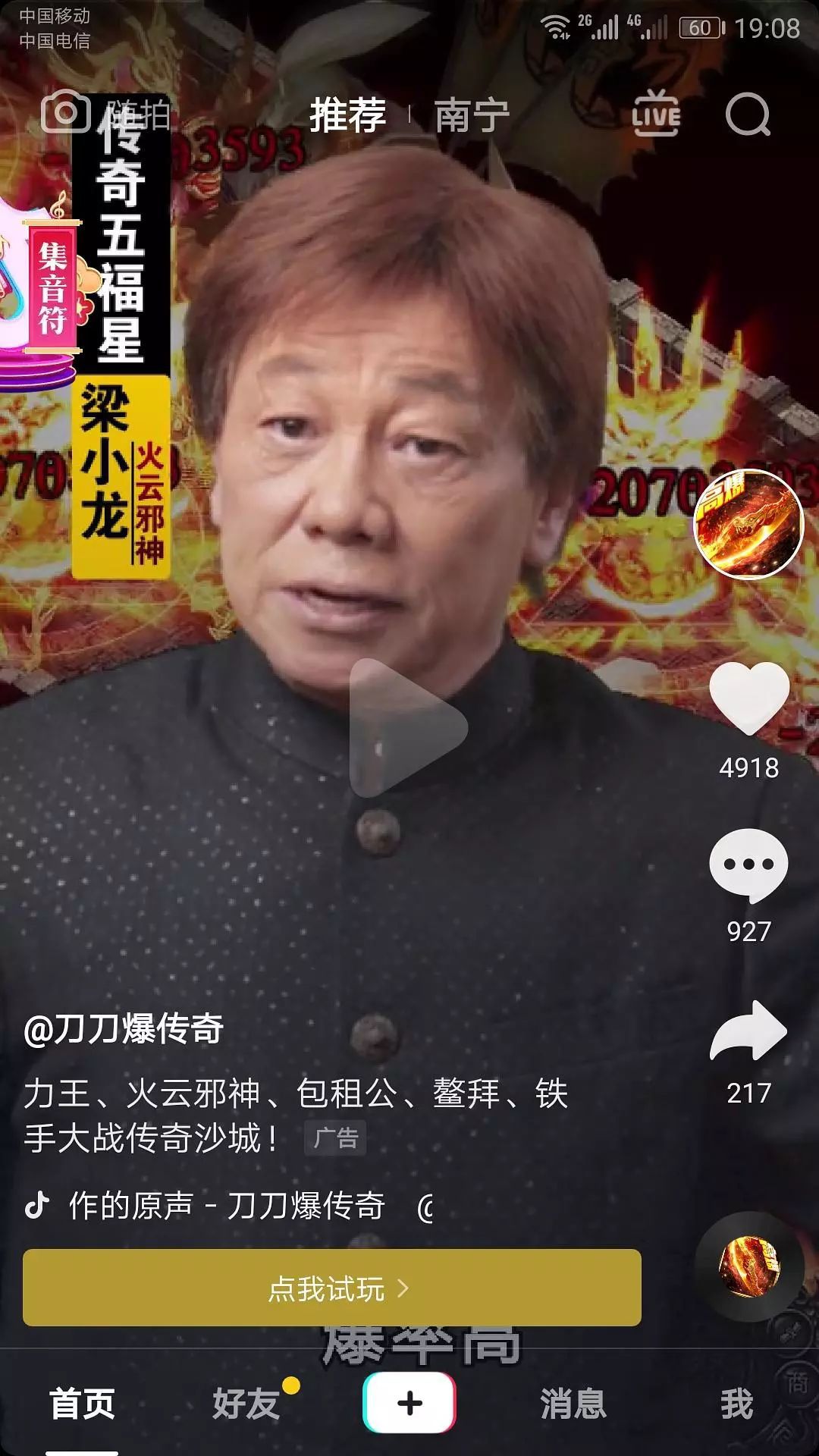This screenshot has height=1456, width=819.
Task: Resume the video with the play button
Action: (408, 728)
